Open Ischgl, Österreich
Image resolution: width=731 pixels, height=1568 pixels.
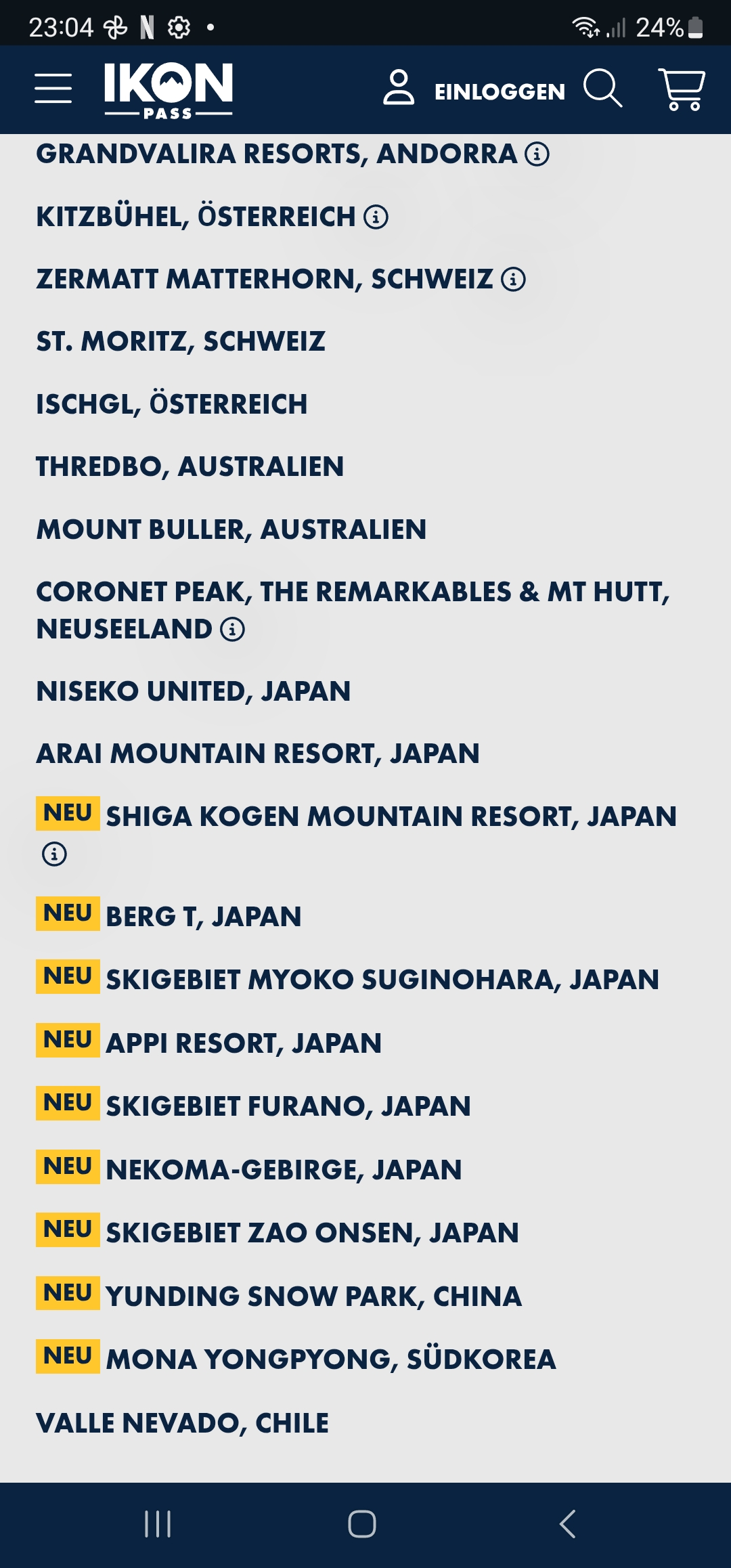point(172,404)
